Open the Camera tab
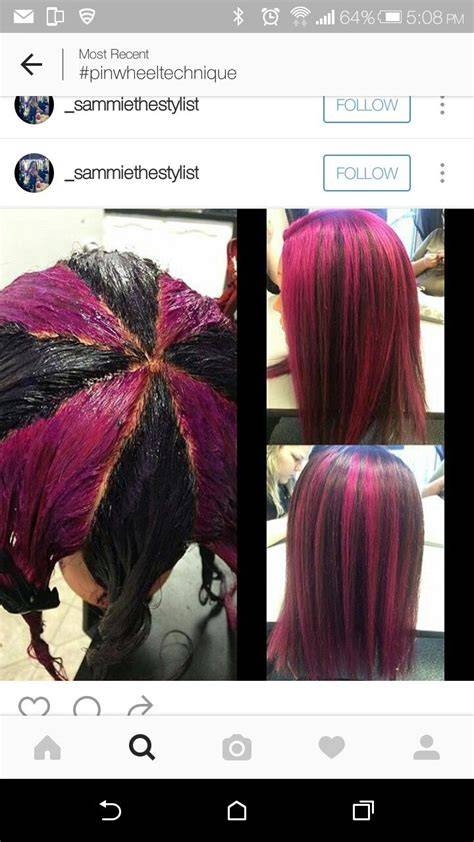This screenshot has width=474, height=842. click(x=237, y=747)
